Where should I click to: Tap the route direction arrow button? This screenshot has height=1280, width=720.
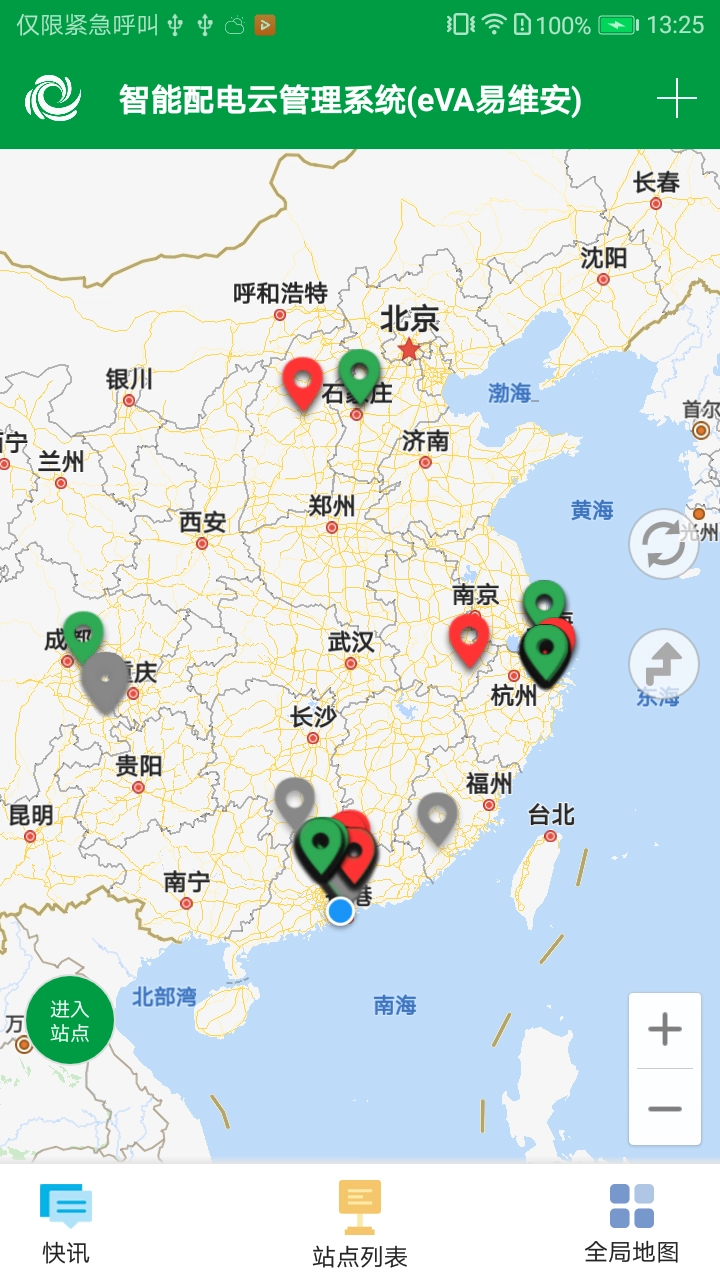664,664
